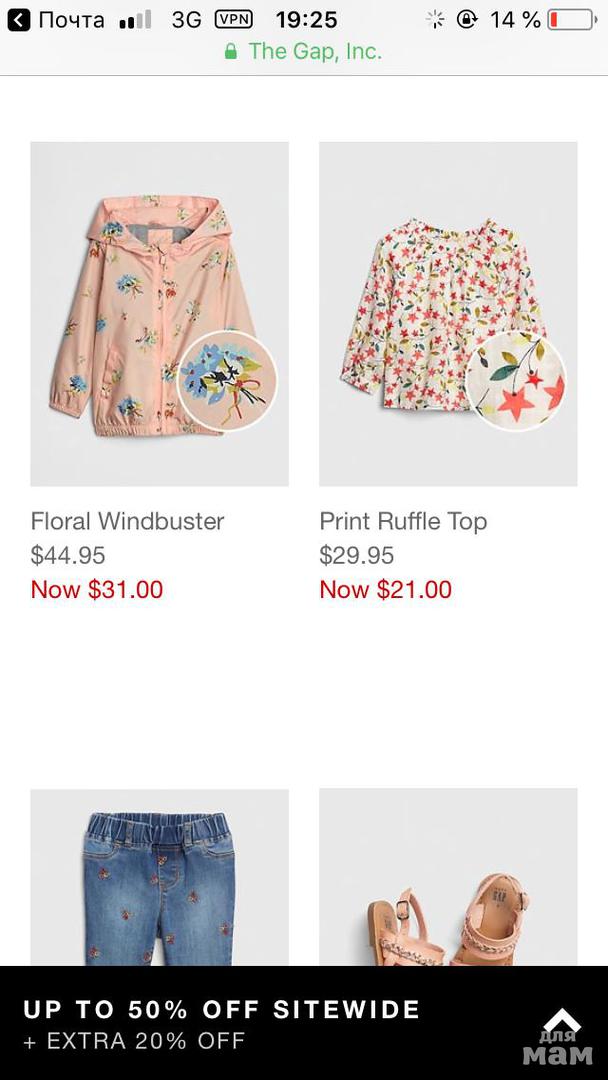Screen dimensions: 608x1080
Task: Open the Floral Windbuster product
Action: [x=159, y=314]
